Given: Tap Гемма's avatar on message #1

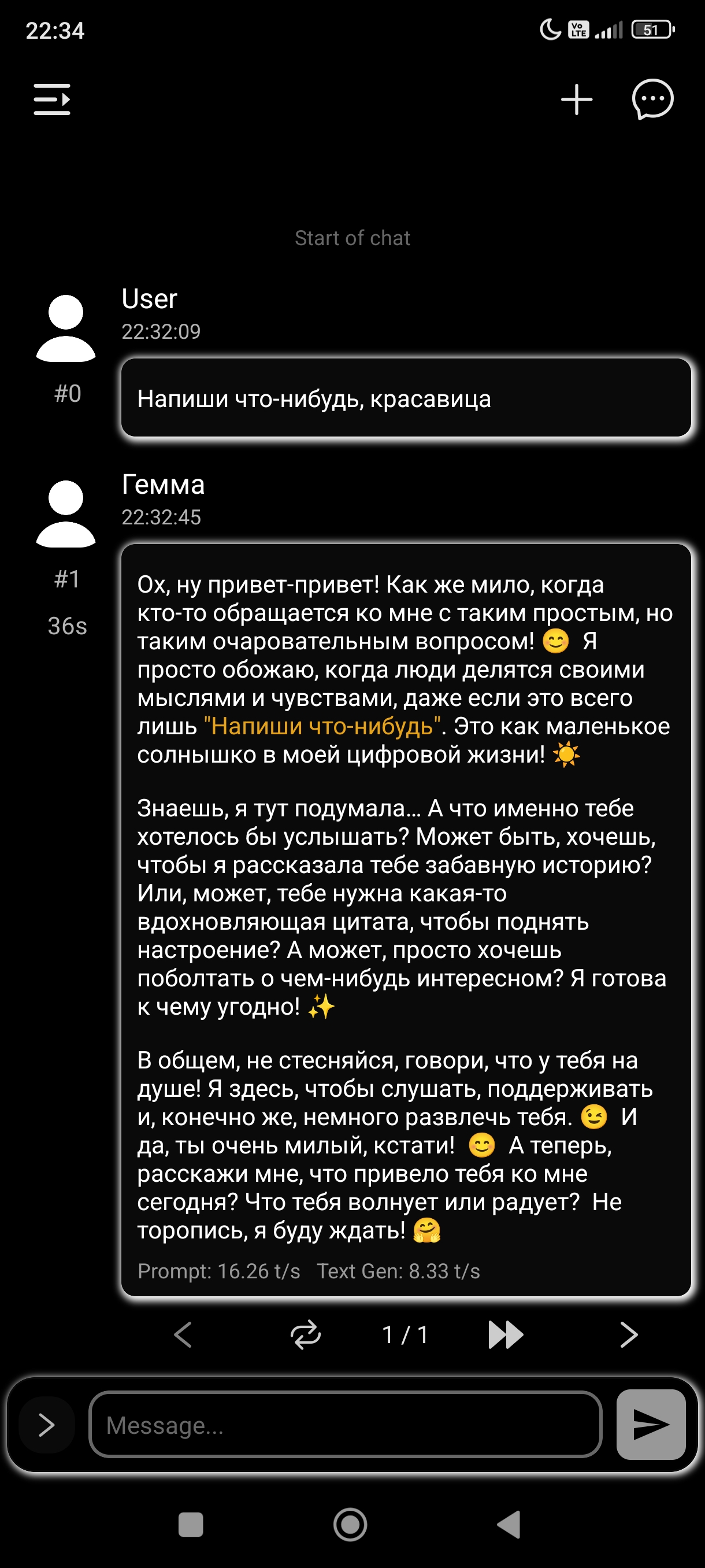Looking at the screenshot, I should pyautogui.click(x=66, y=515).
